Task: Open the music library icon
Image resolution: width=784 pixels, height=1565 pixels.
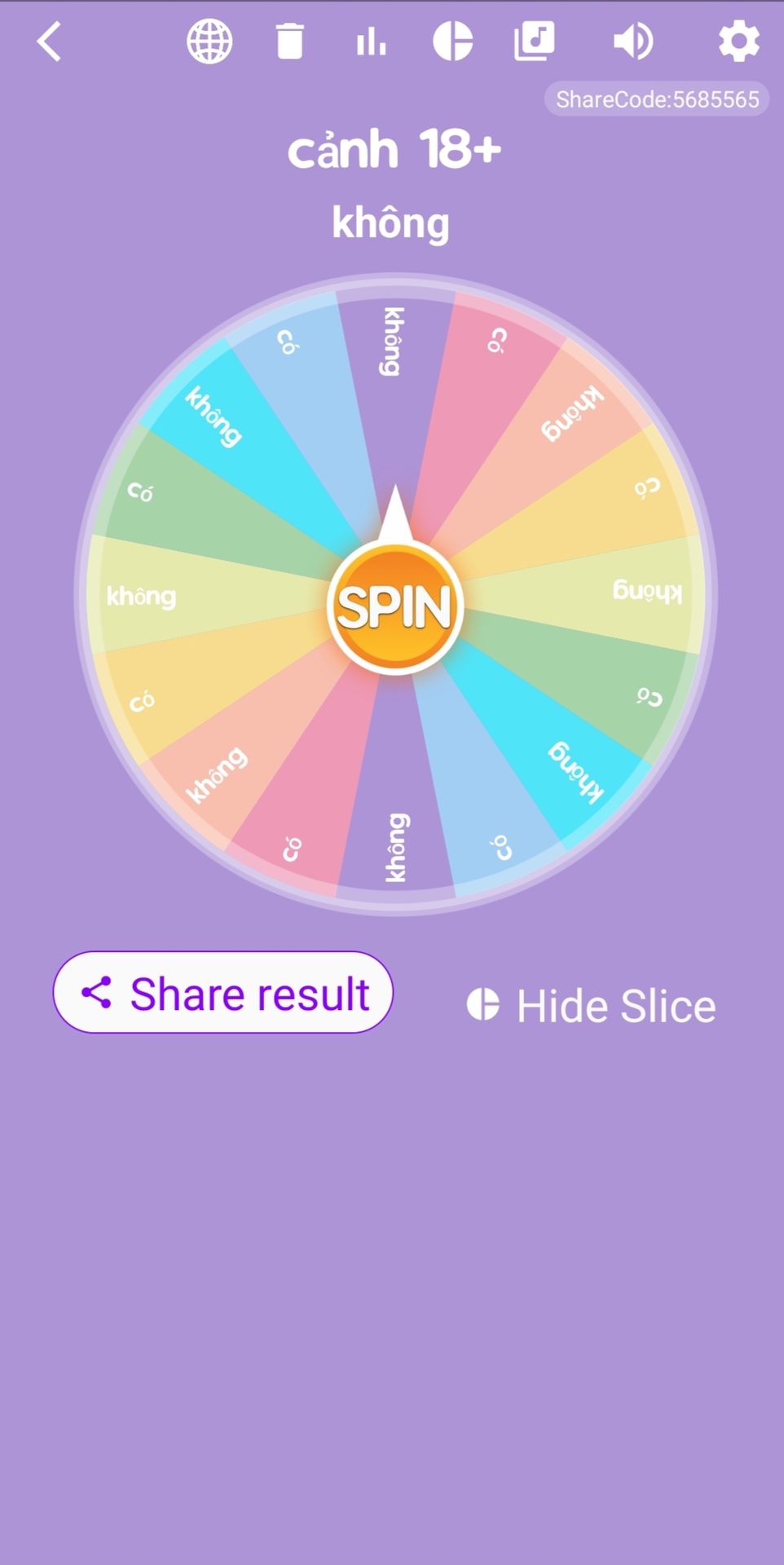Action: click(535, 42)
